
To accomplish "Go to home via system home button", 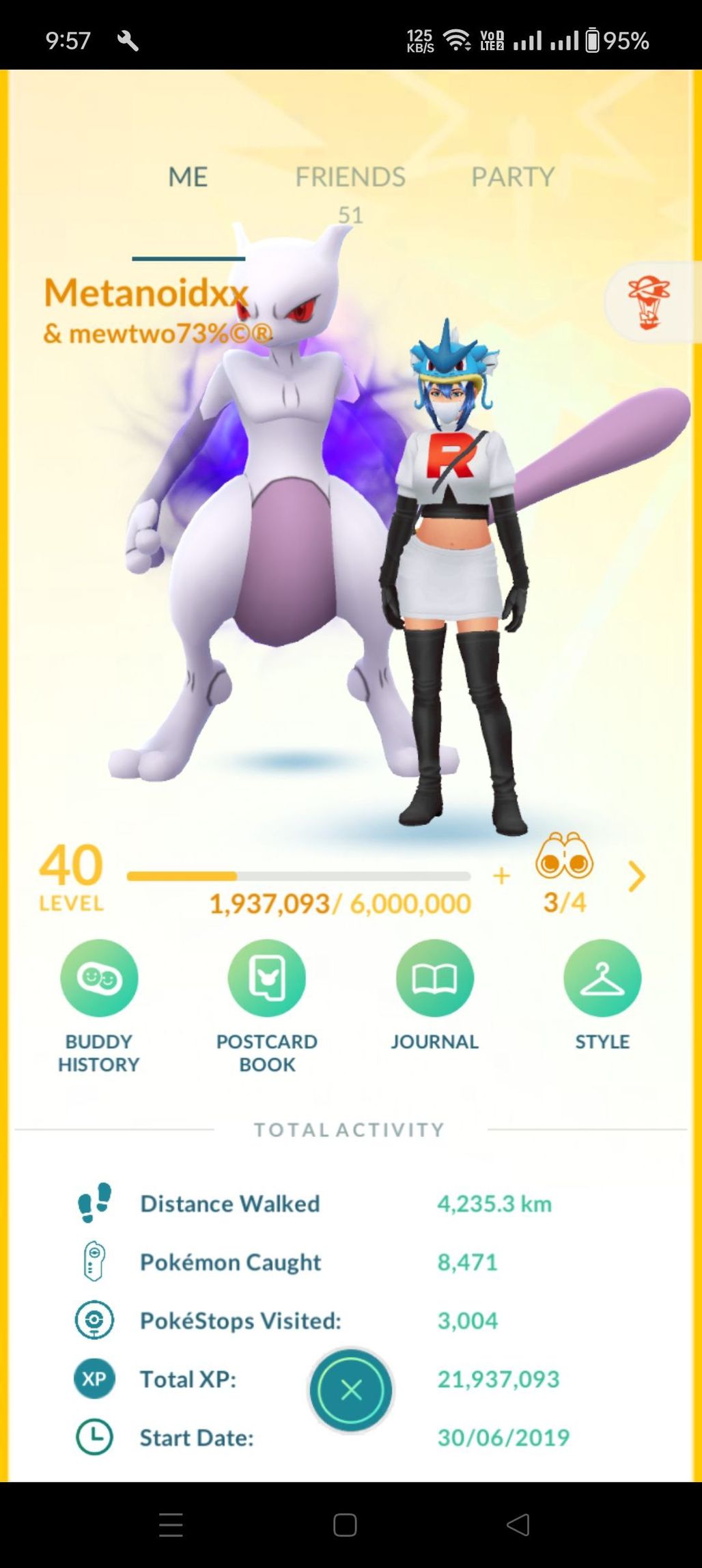I will point(345,1525).
